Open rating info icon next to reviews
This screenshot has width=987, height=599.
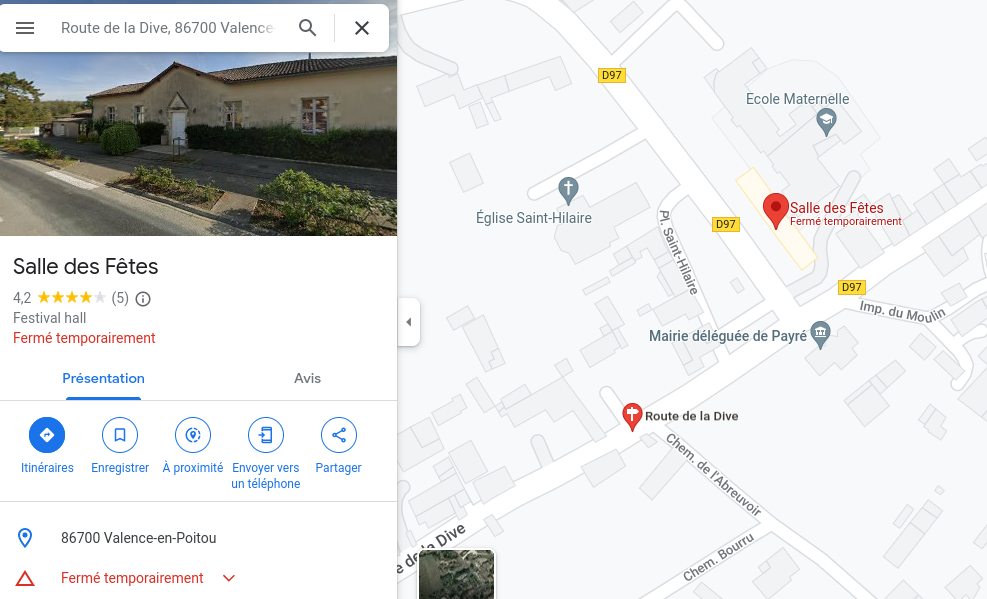coord(143,298)
